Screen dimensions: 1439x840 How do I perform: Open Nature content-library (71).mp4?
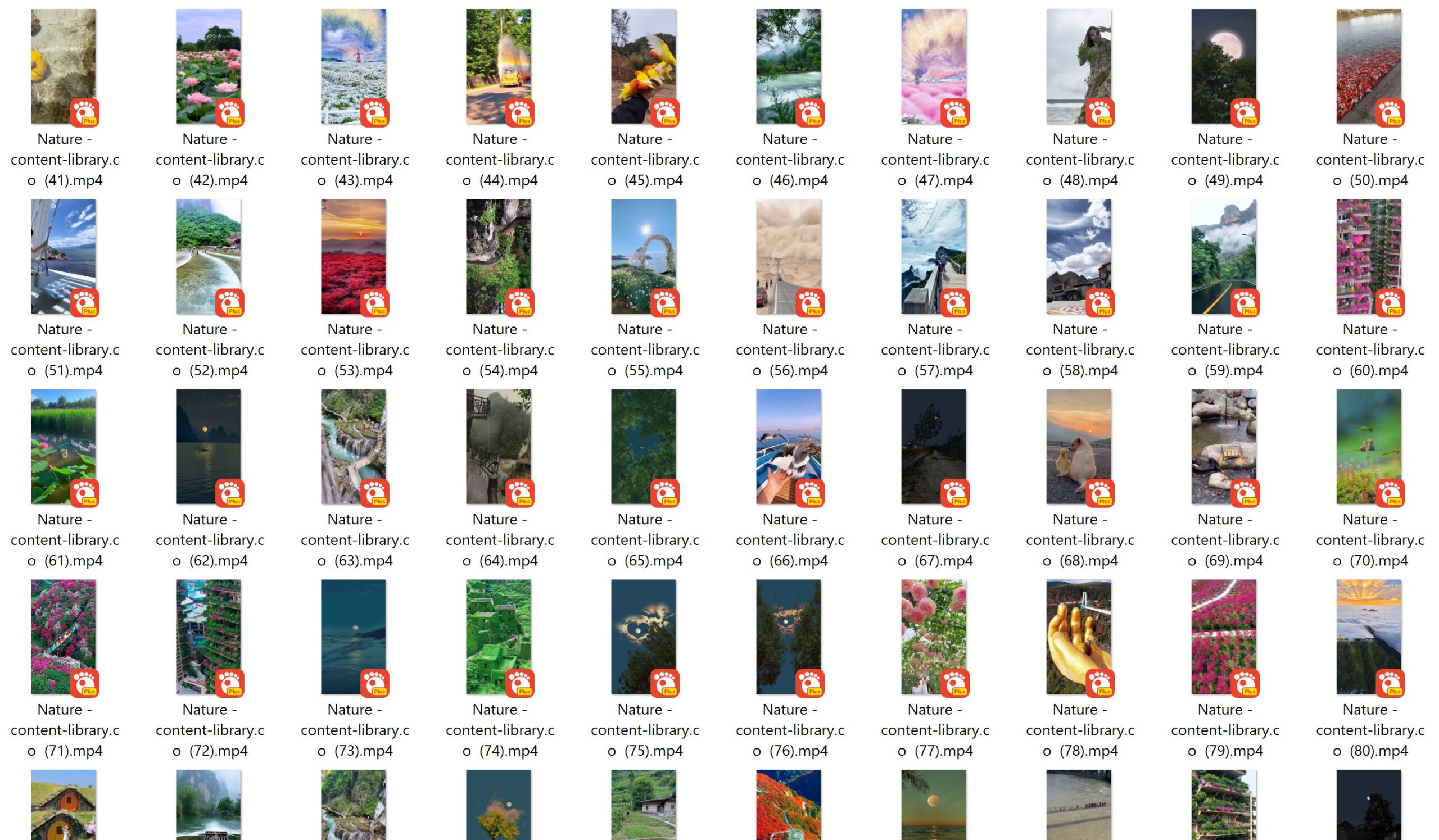pos(64,636)
